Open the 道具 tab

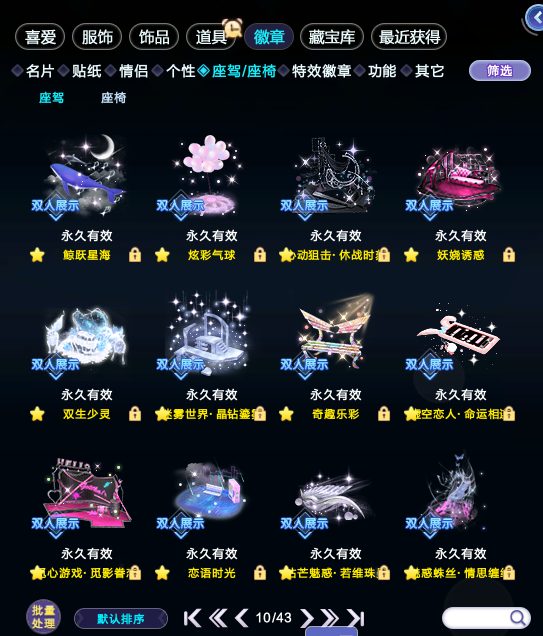click(211, 37)
